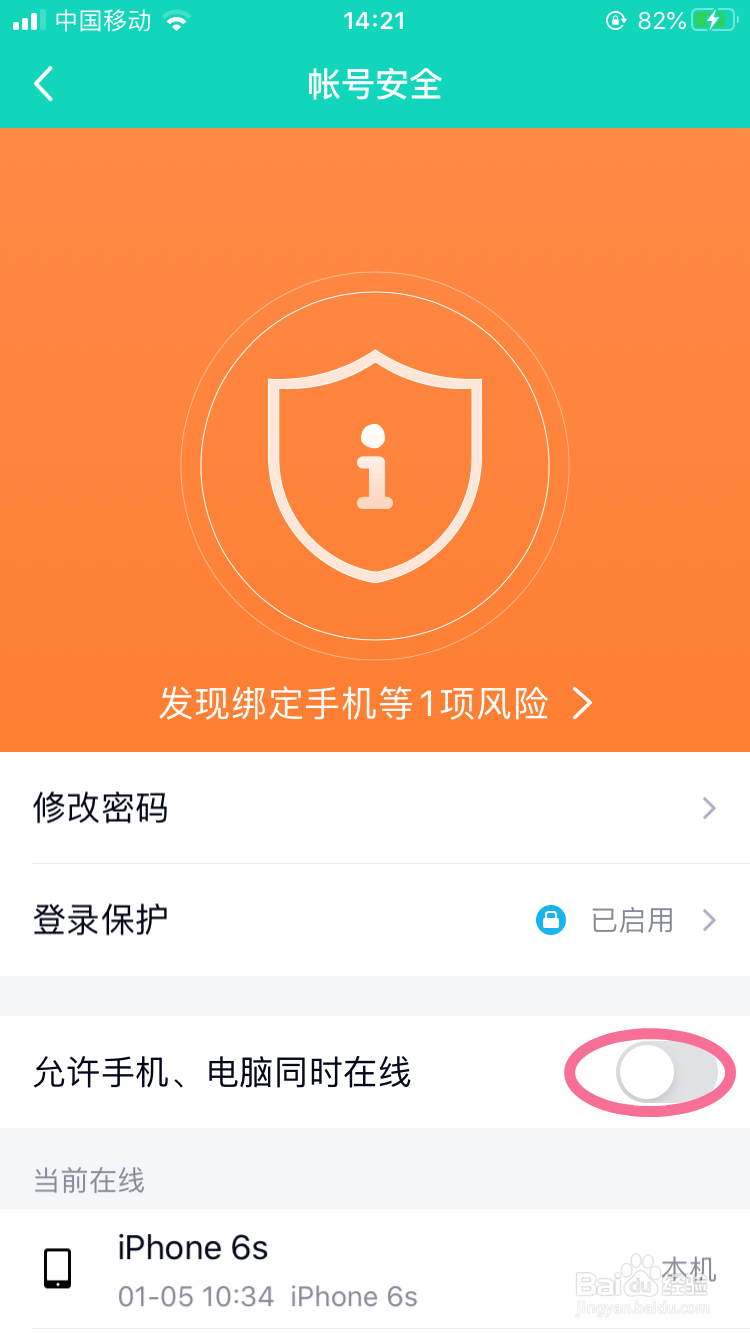Tap the orientation lock icon near battery

coord(619,20)
